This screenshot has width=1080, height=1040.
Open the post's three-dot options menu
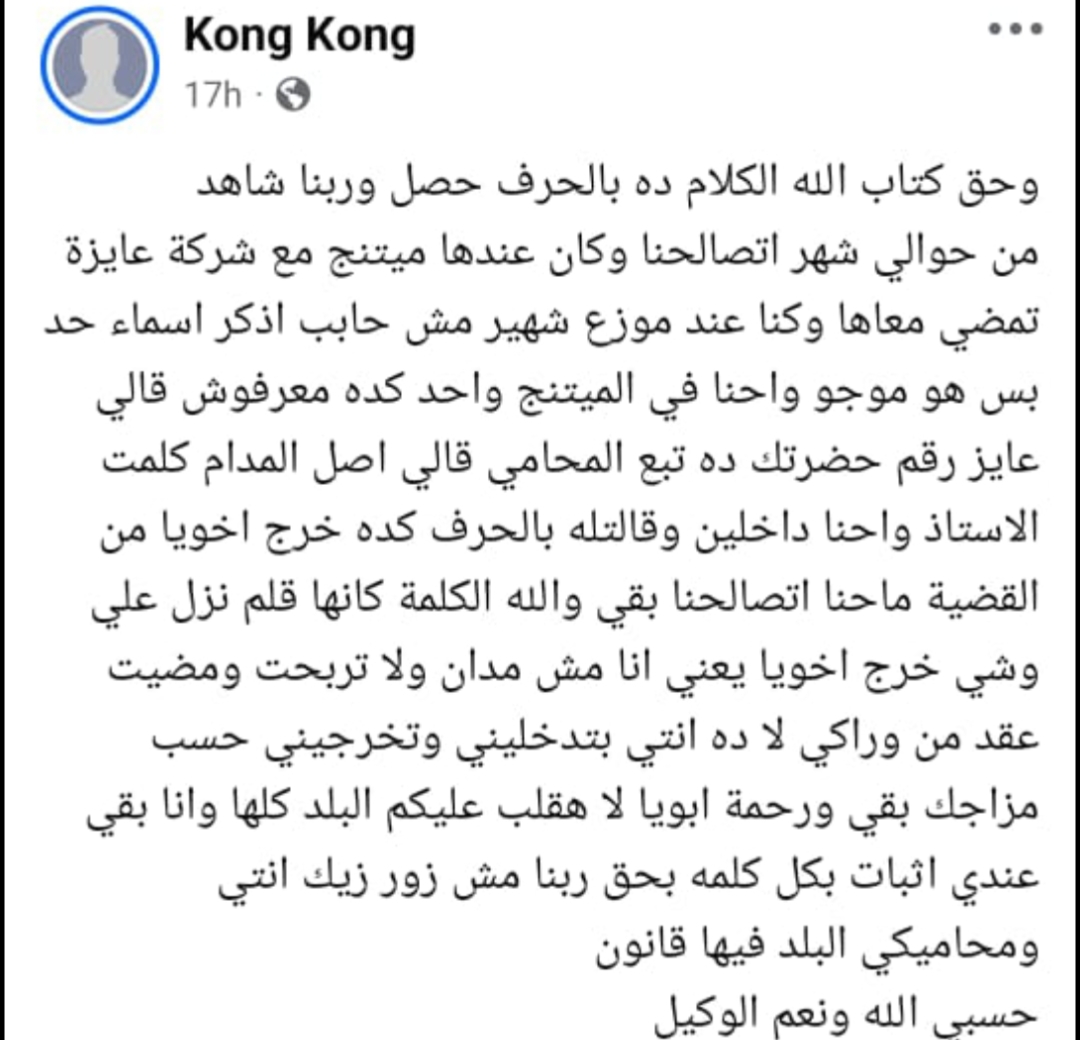click(x=1016, y=31)
